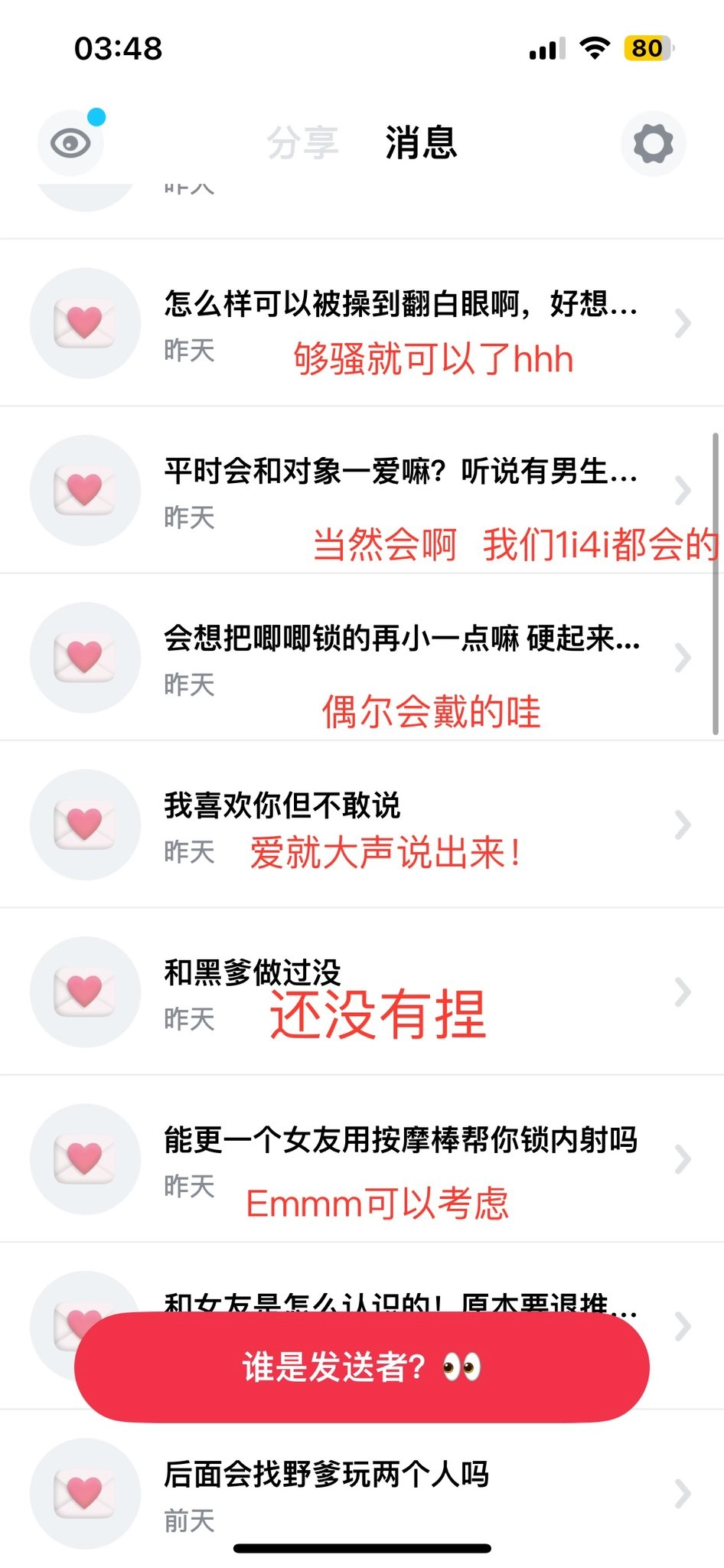The width and height of the screenshot is (724, 1568).
Task: Tap the 谁是发送者? button
Action: pyautogui.click(x=362, y=1367)
